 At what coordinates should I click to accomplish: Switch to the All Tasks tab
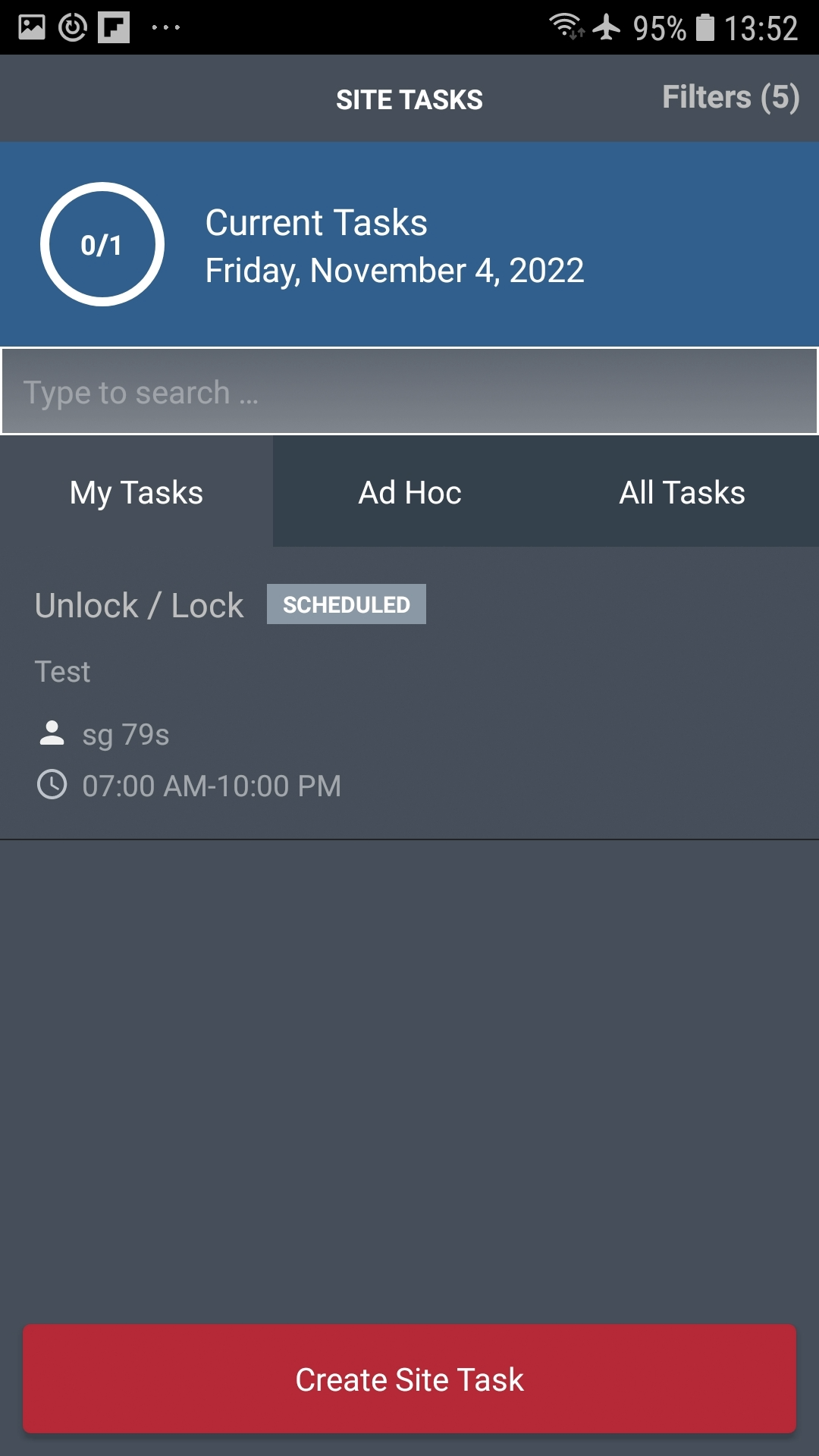tap(682, 492)
